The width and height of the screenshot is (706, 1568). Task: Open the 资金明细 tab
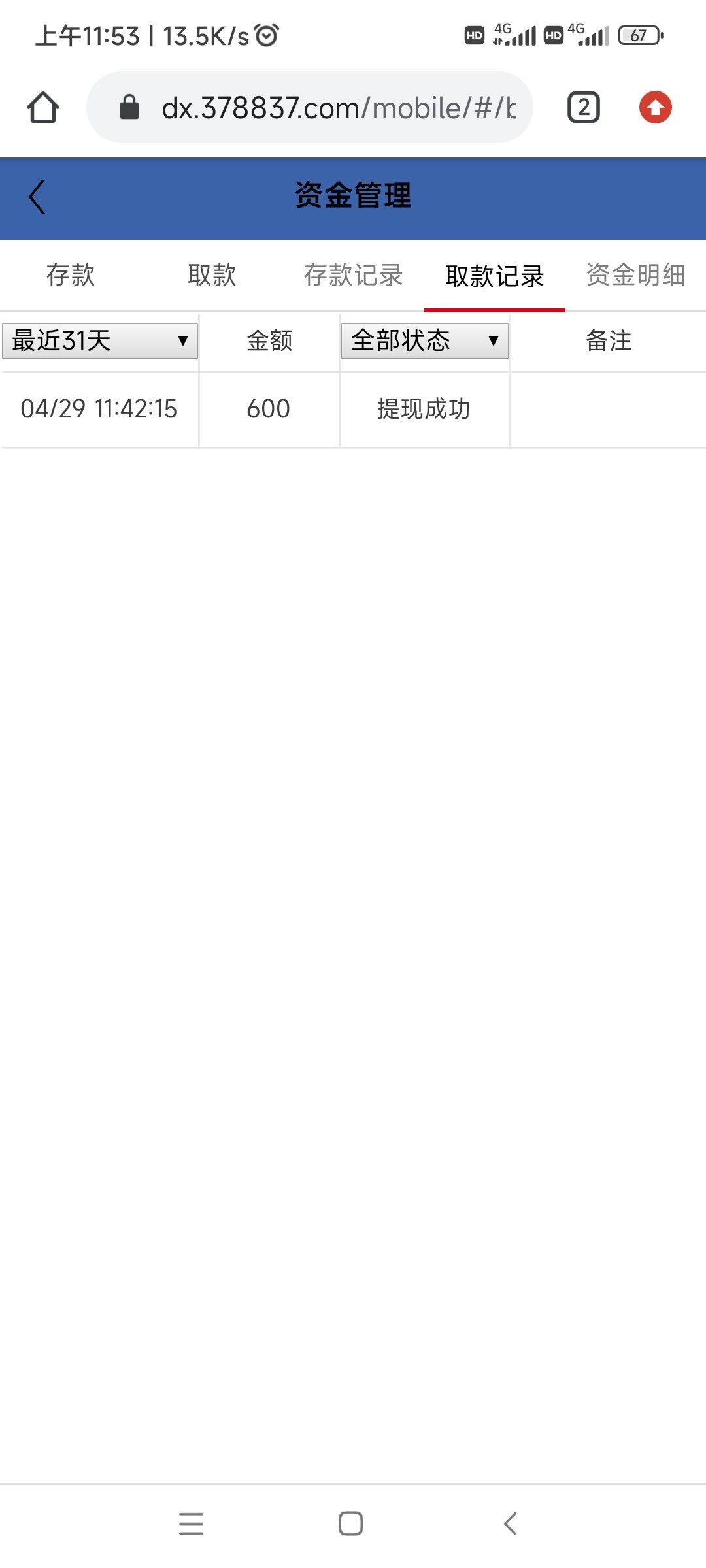[x=635, y=275]
